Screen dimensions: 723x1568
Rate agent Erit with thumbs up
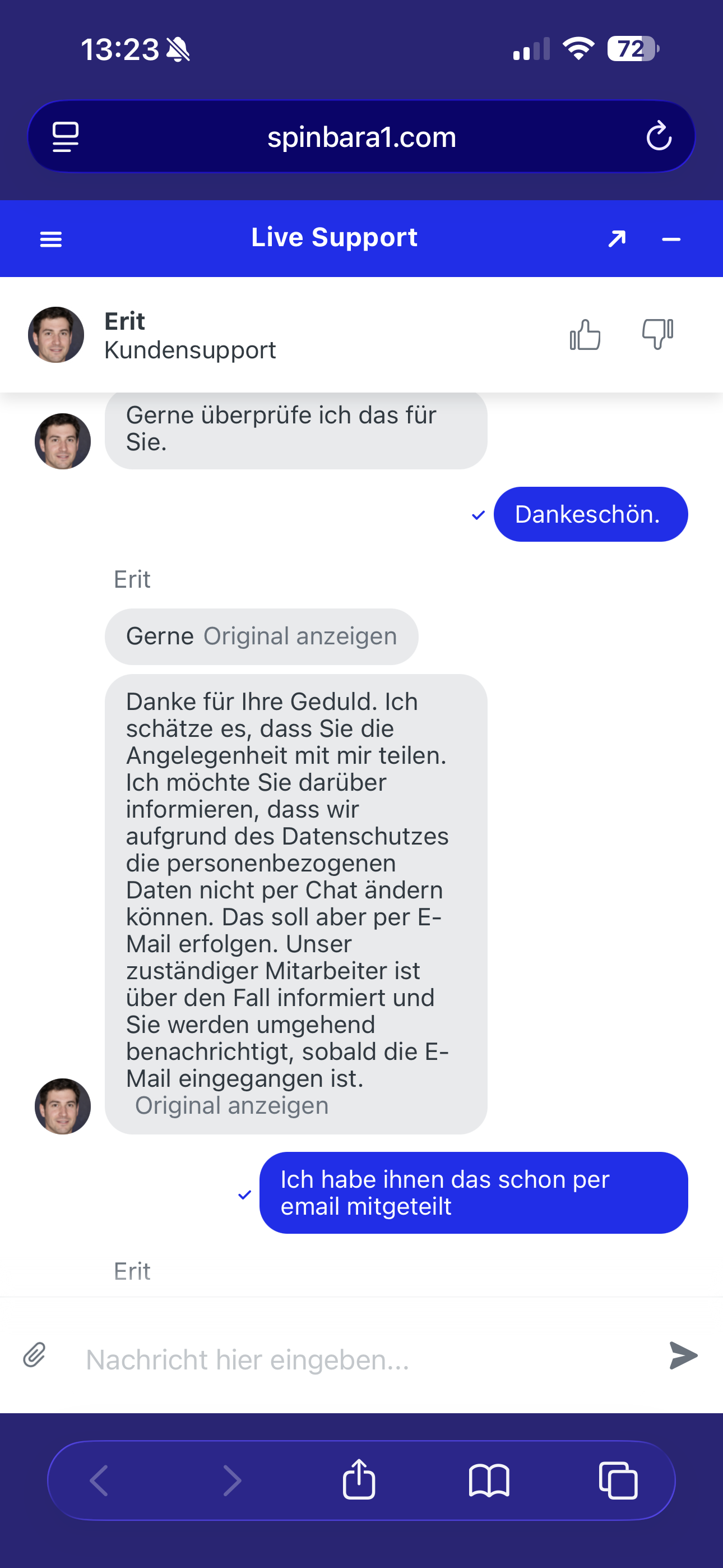(585, 334)
